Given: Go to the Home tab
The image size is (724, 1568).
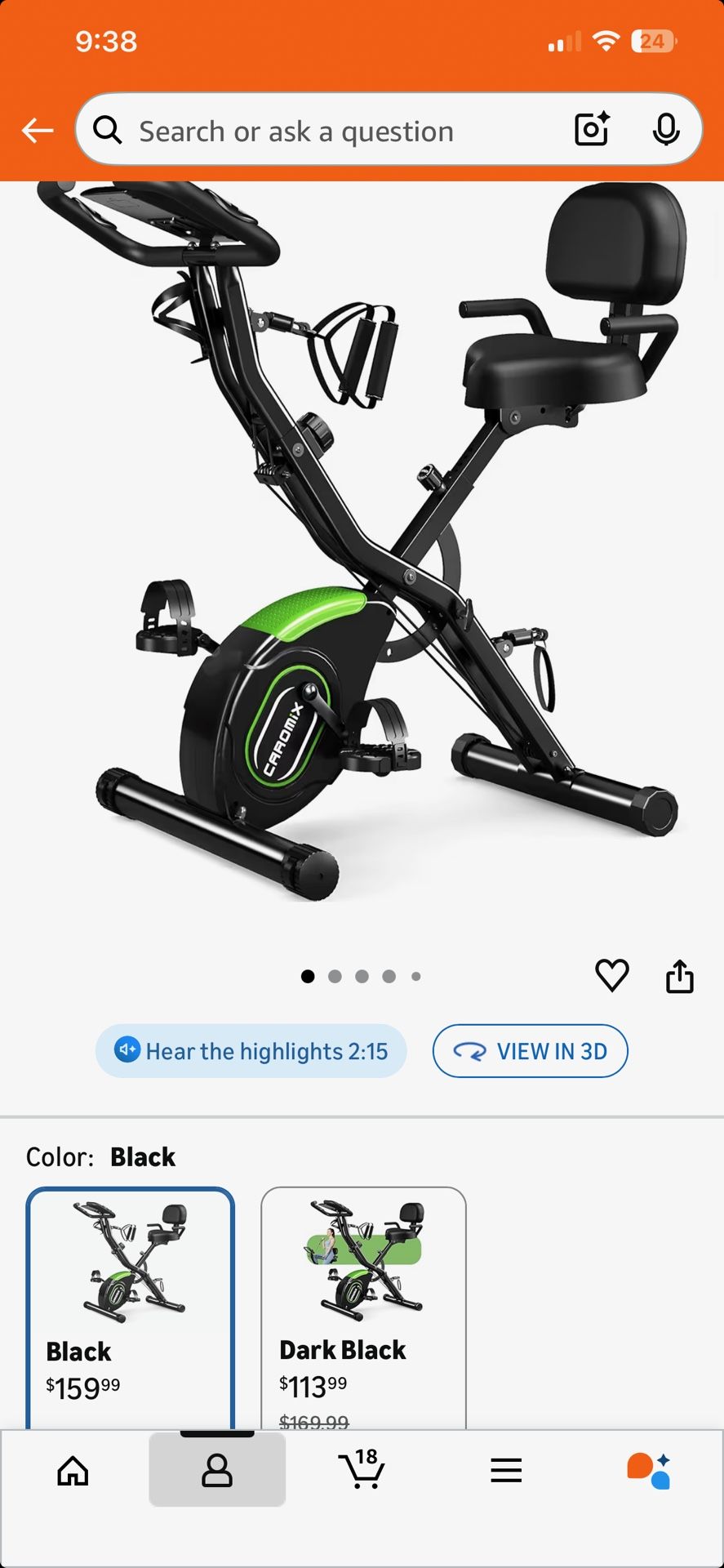Looking at the screenshot, I should pos(73,1471).
